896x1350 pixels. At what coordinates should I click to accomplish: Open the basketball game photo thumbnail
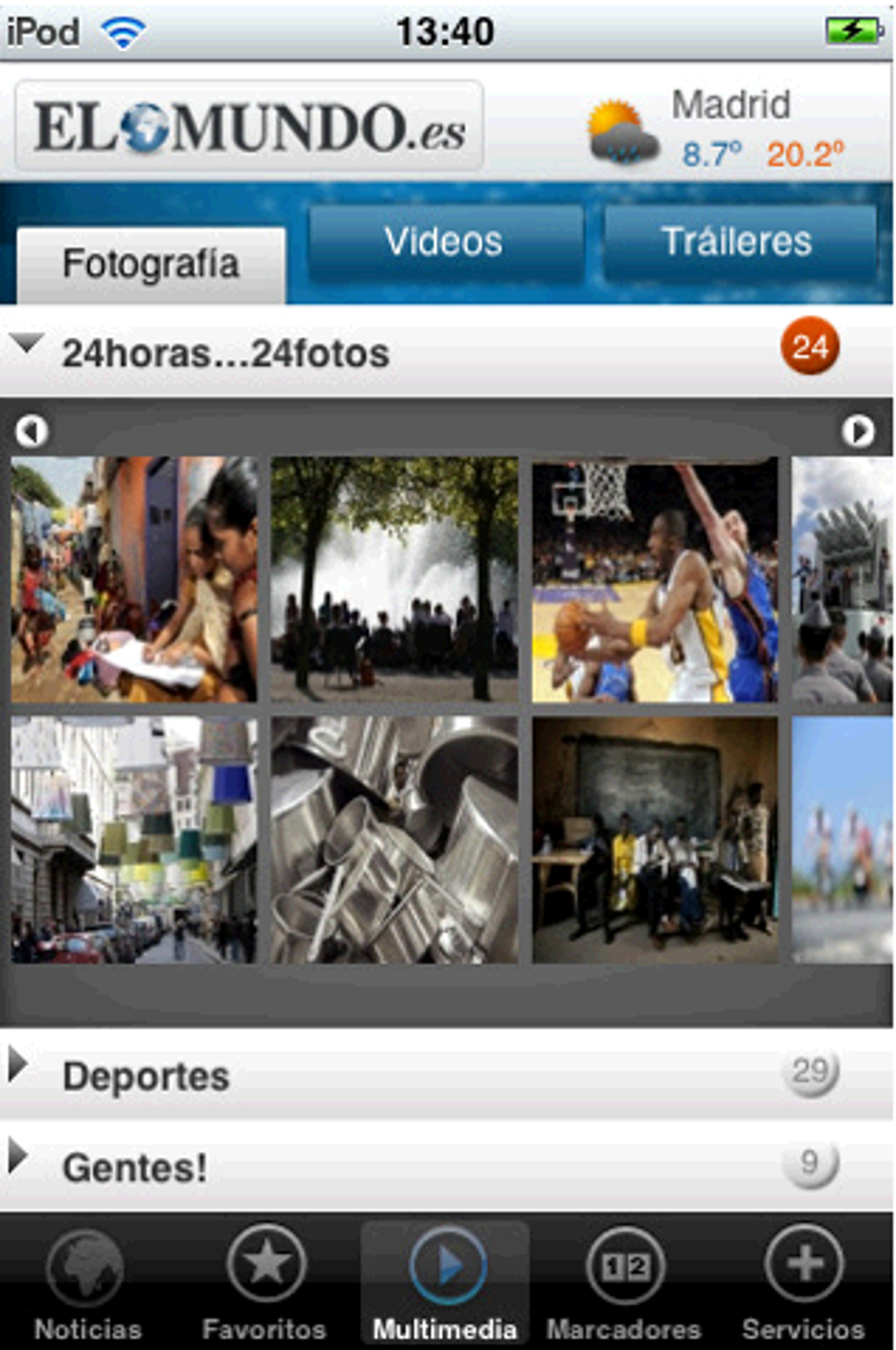click(x=657, y=580)
